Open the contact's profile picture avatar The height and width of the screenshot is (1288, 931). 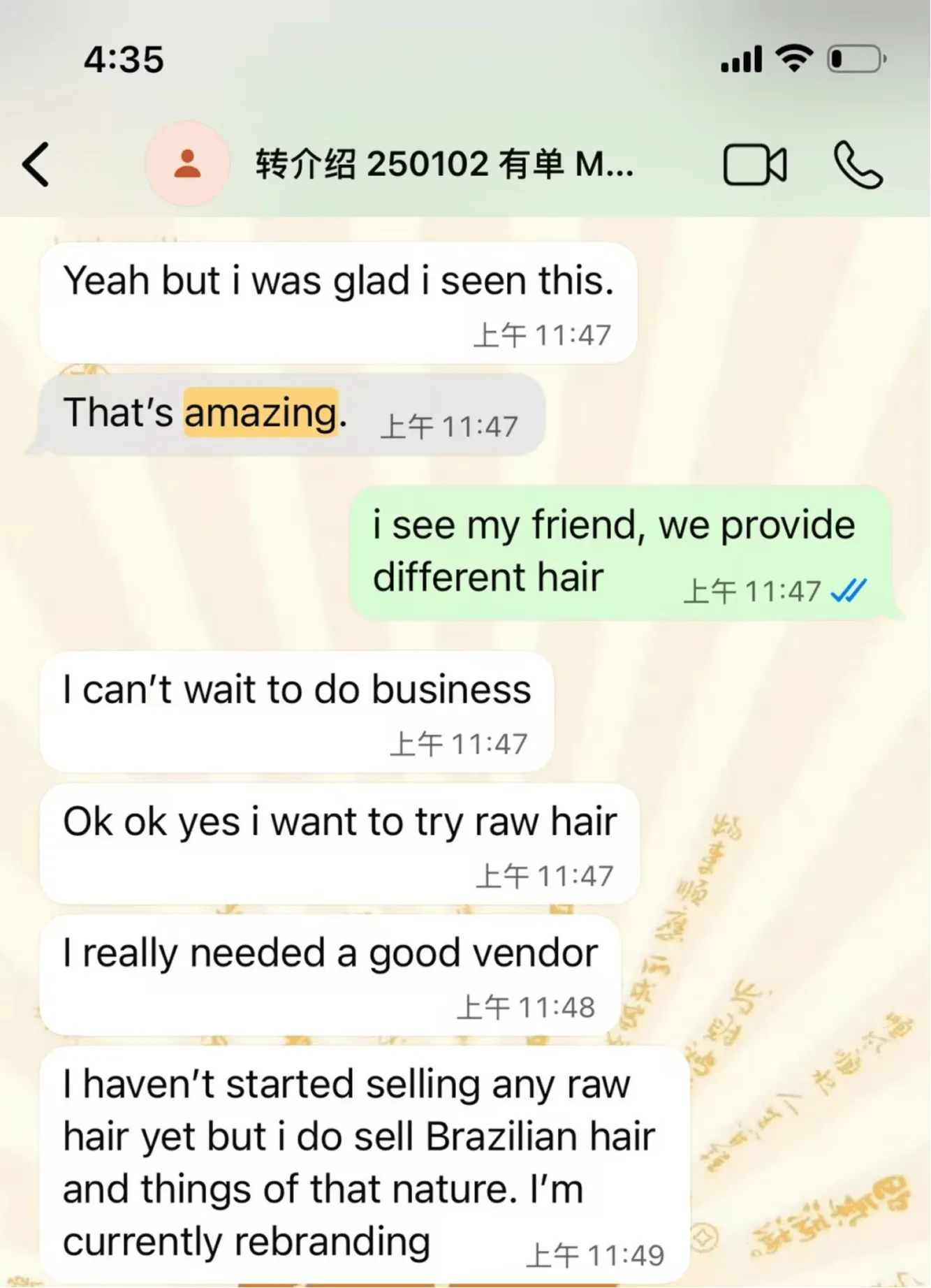click(186, 163)
